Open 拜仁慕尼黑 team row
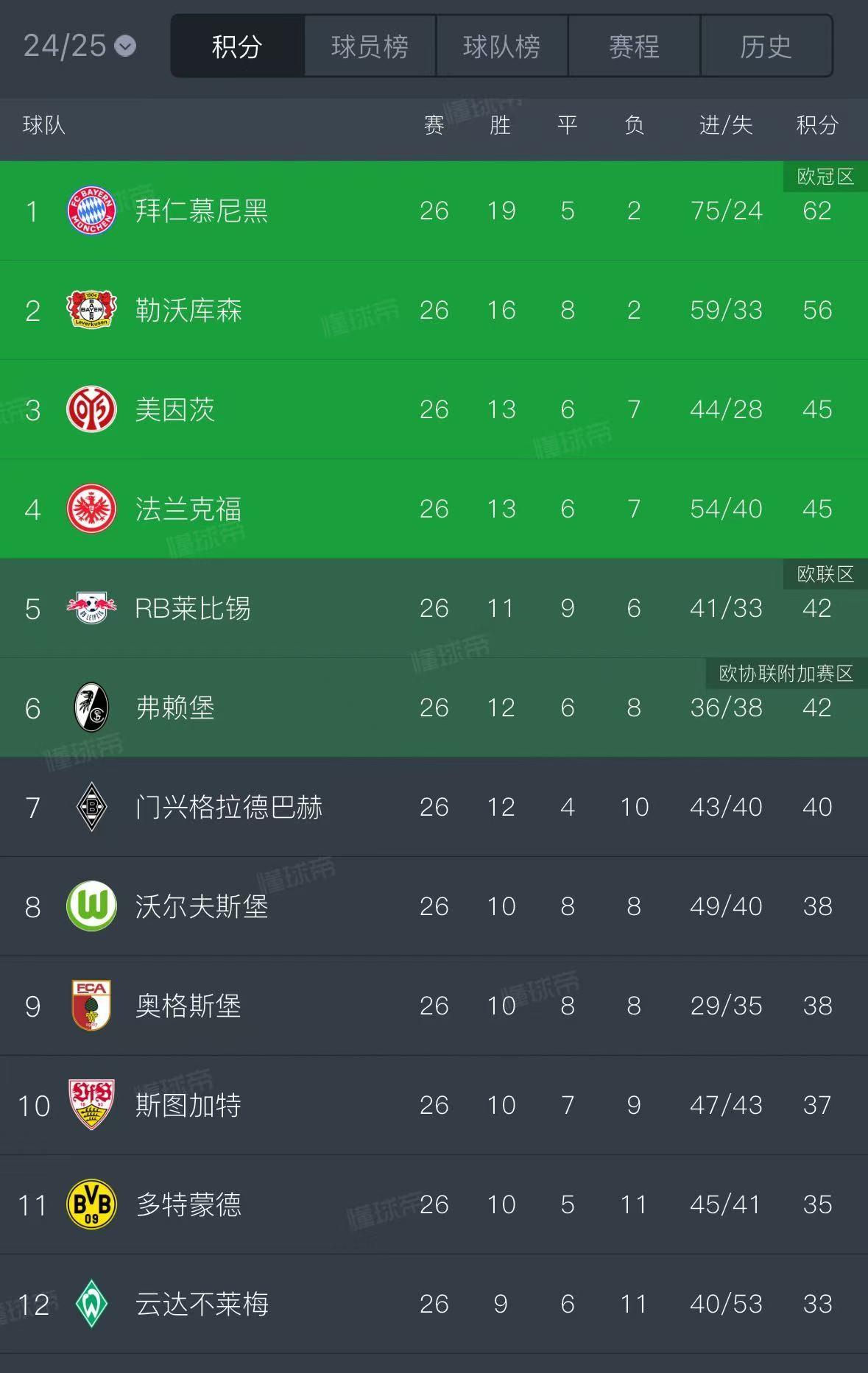The image size is (868, 1373). pyautogui.click(x=202, y=211)
